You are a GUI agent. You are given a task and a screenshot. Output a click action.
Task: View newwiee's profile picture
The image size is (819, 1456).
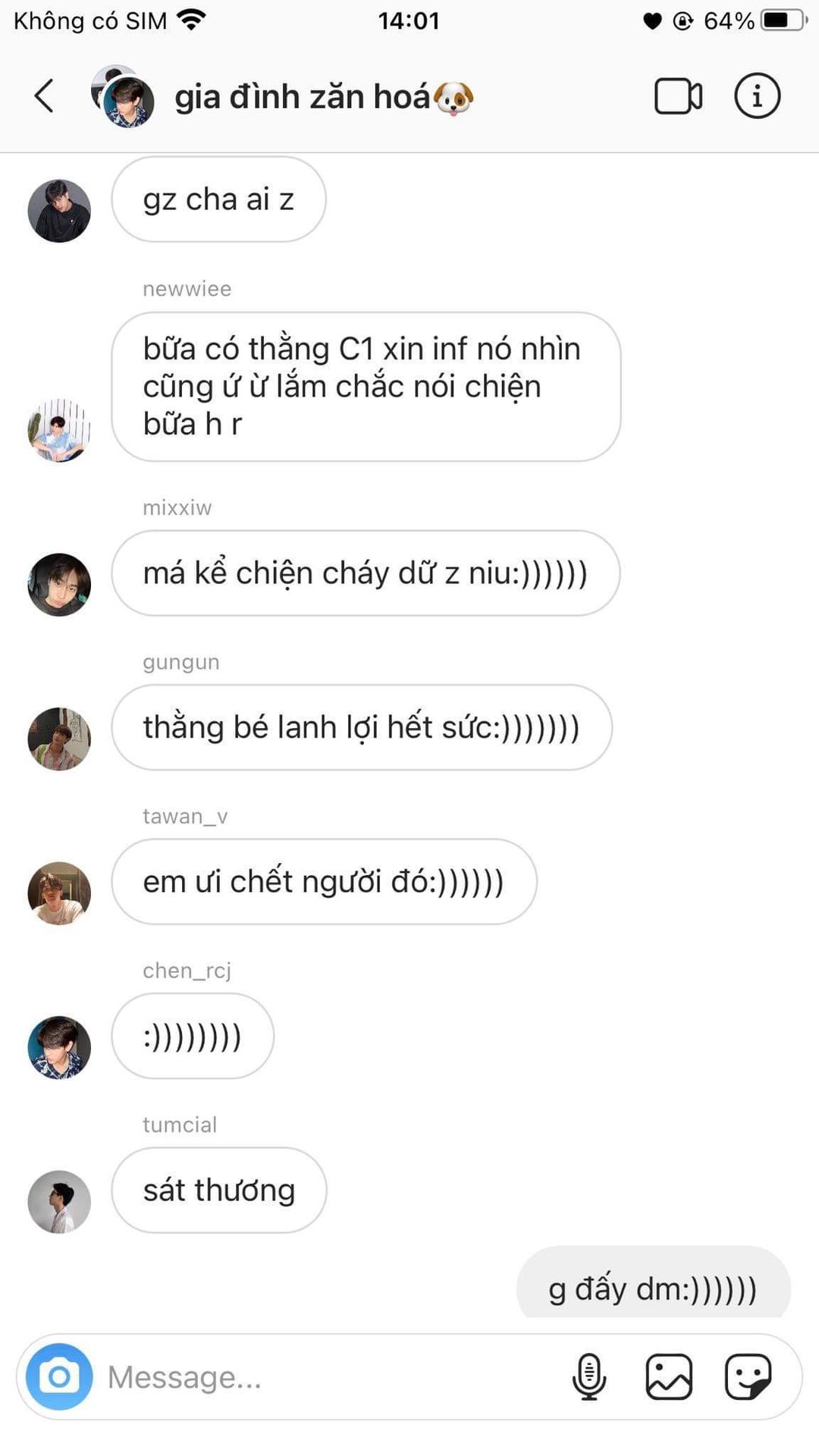(59, 430)
